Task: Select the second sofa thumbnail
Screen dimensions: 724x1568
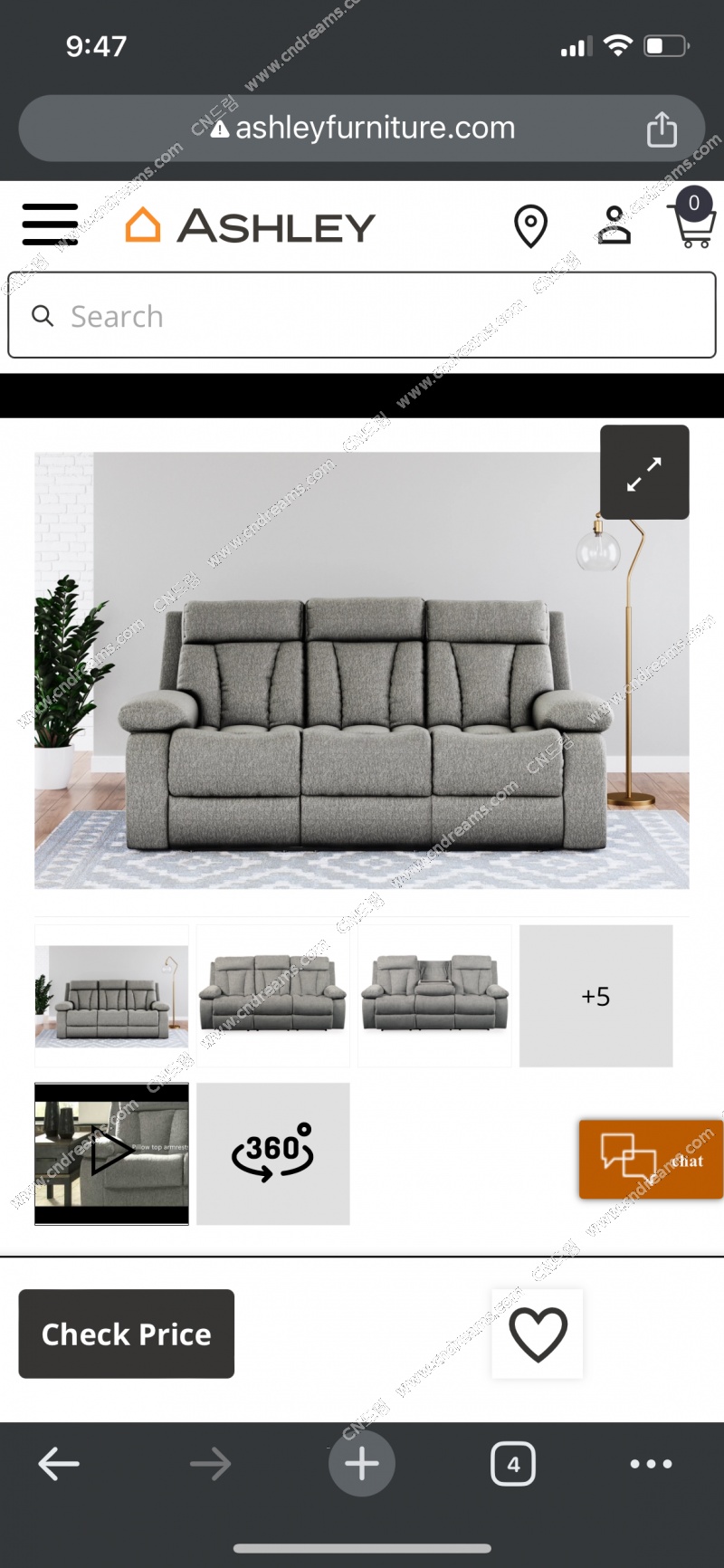Action: pyautogui.click(x=272, y=996)
